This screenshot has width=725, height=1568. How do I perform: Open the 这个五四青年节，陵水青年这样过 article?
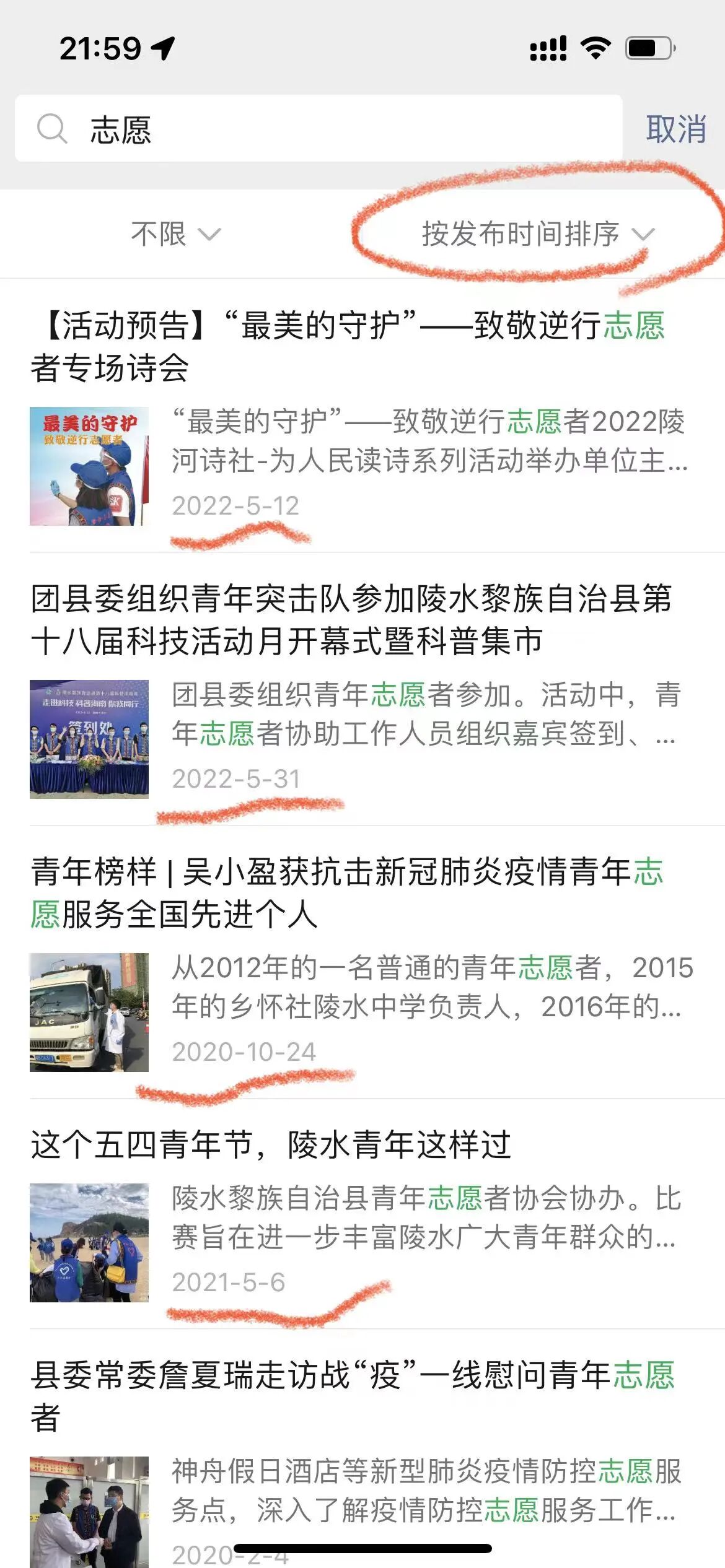[271, 1144]
